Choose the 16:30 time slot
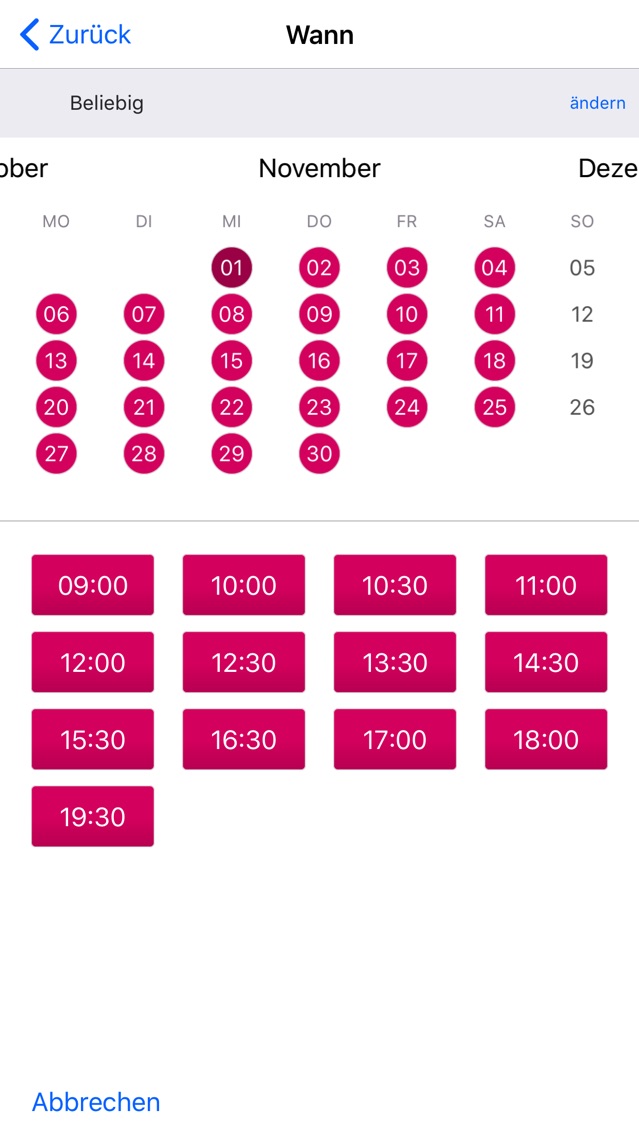The width and height of the screenshot is (639, 1136). coord(244,740)
